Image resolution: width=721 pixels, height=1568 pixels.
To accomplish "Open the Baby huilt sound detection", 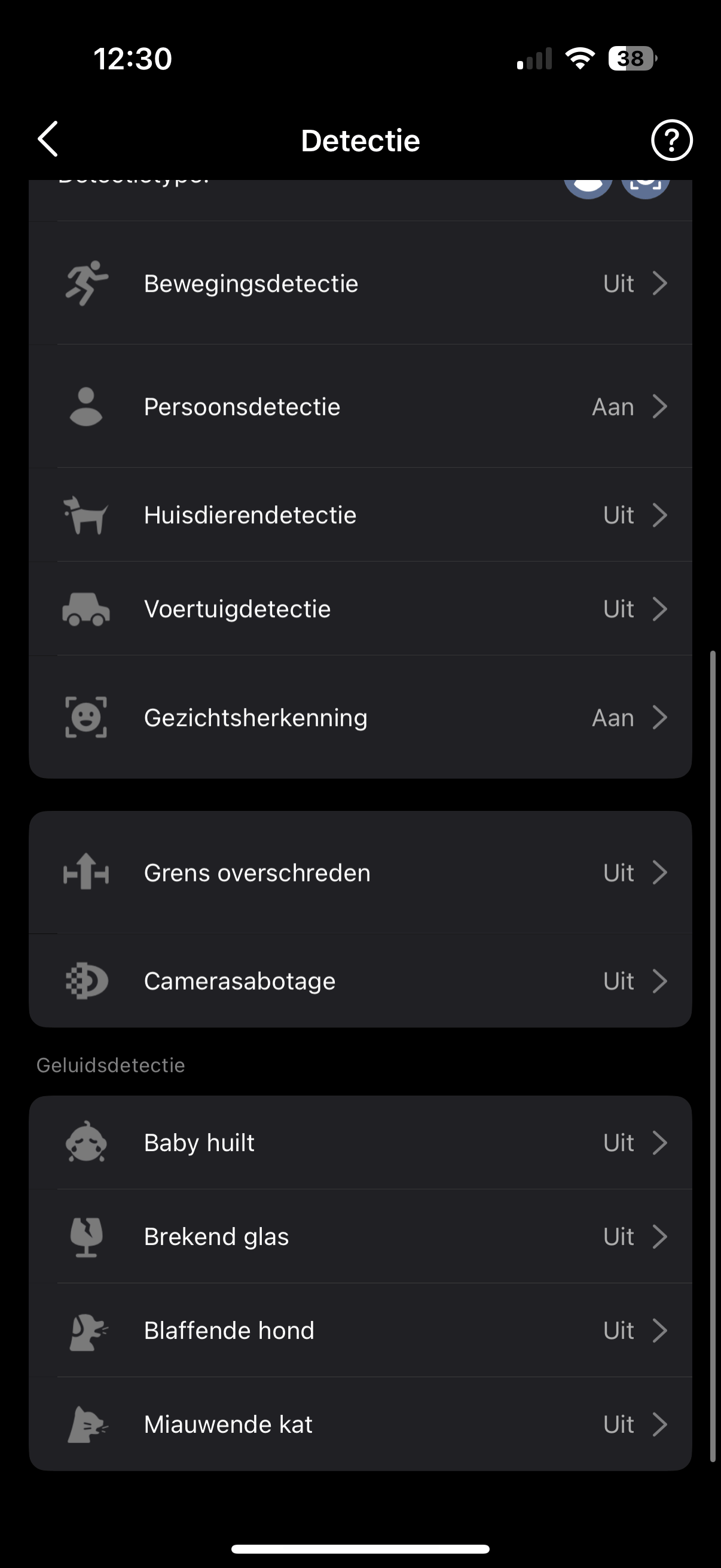I will click(x=360, y=1143).
